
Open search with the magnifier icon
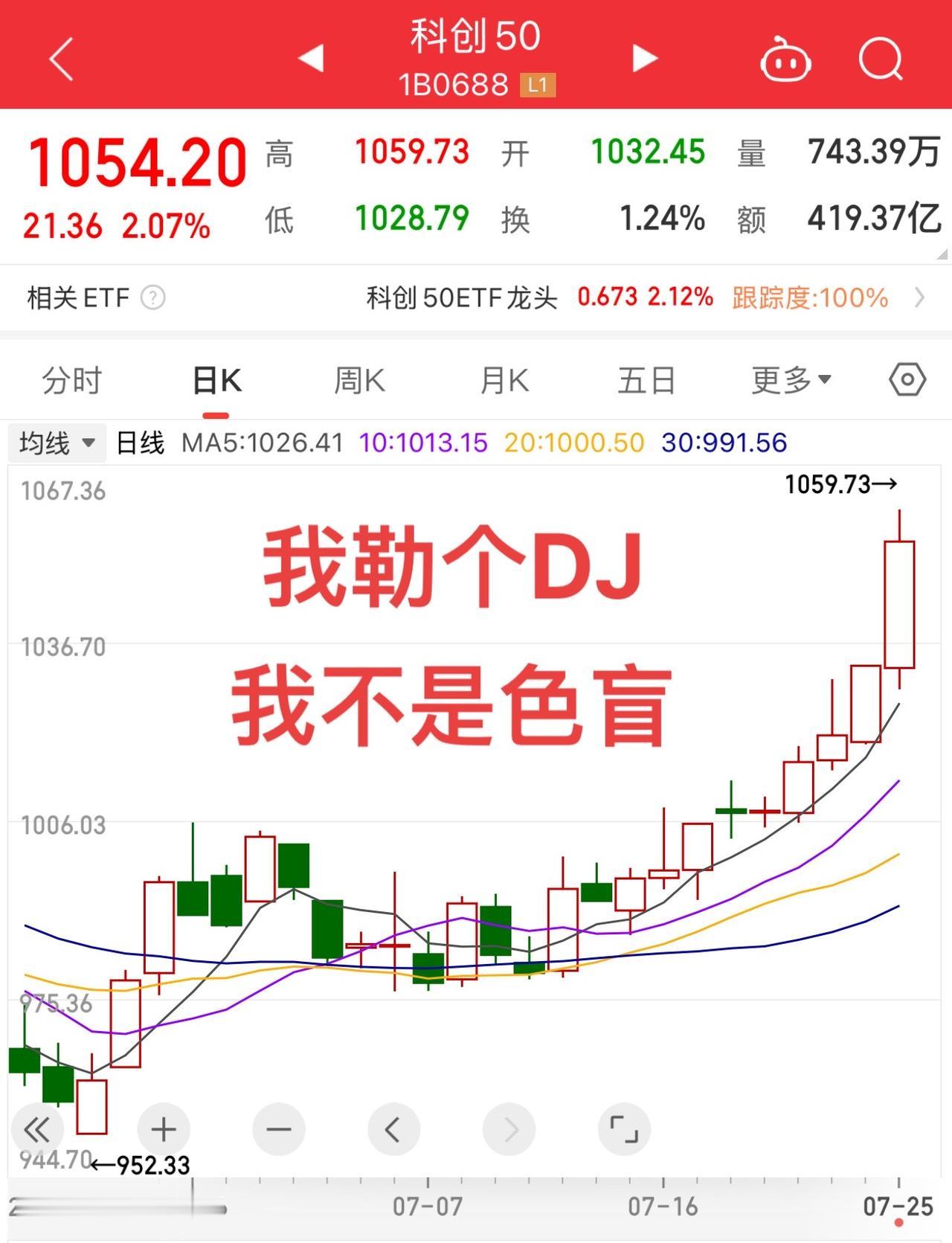[880, 57]
